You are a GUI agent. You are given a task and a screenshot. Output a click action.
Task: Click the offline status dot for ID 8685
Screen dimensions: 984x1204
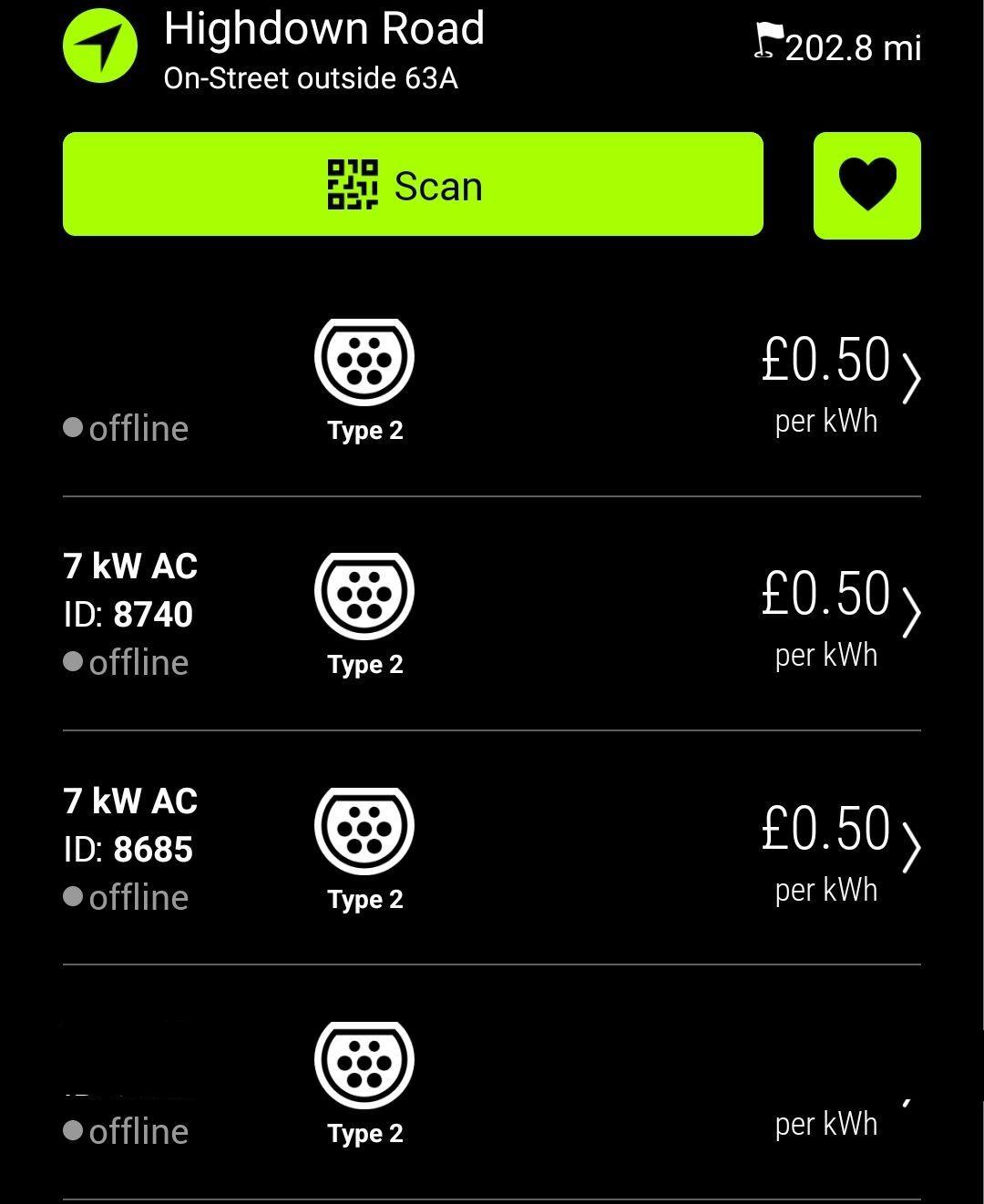[x=74, y=897]
